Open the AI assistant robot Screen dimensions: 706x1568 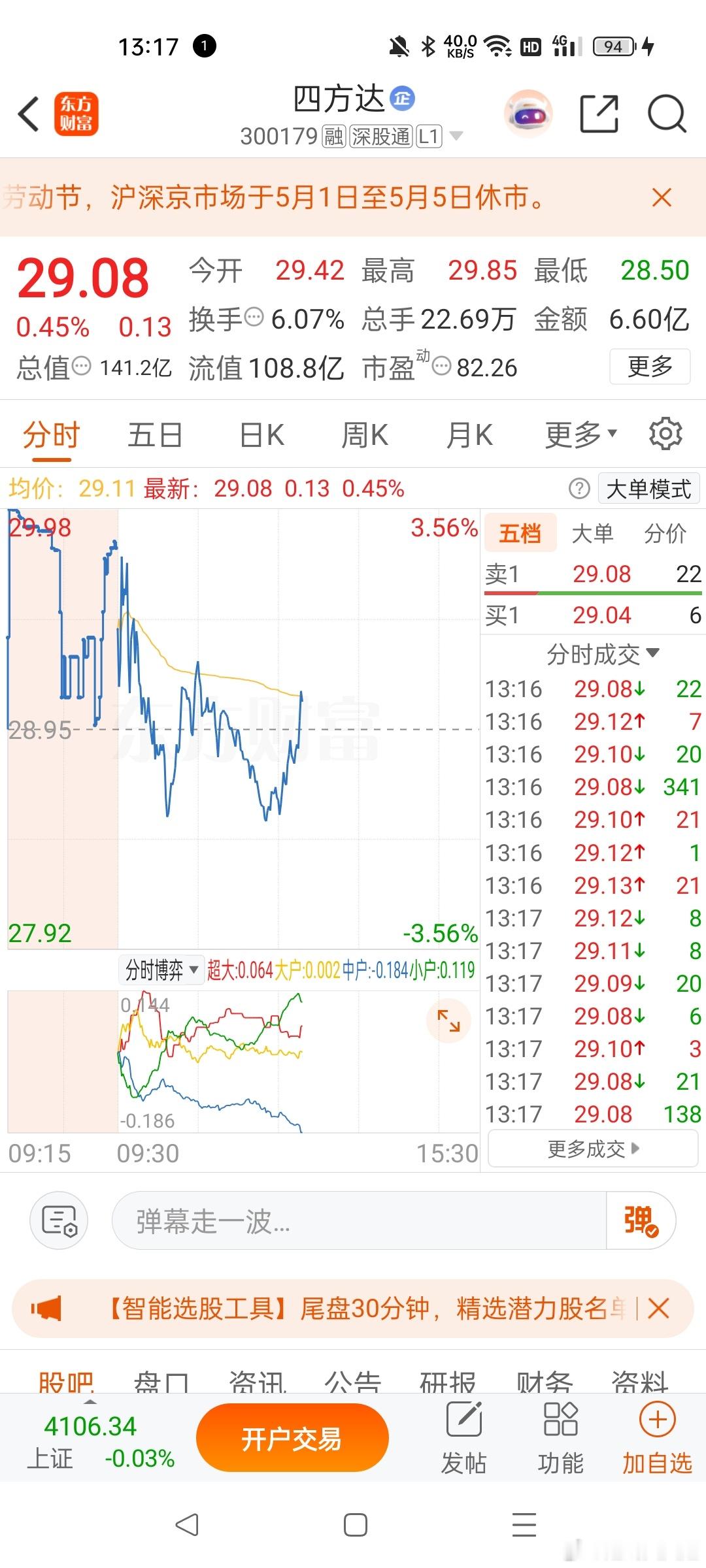point(528,113)
